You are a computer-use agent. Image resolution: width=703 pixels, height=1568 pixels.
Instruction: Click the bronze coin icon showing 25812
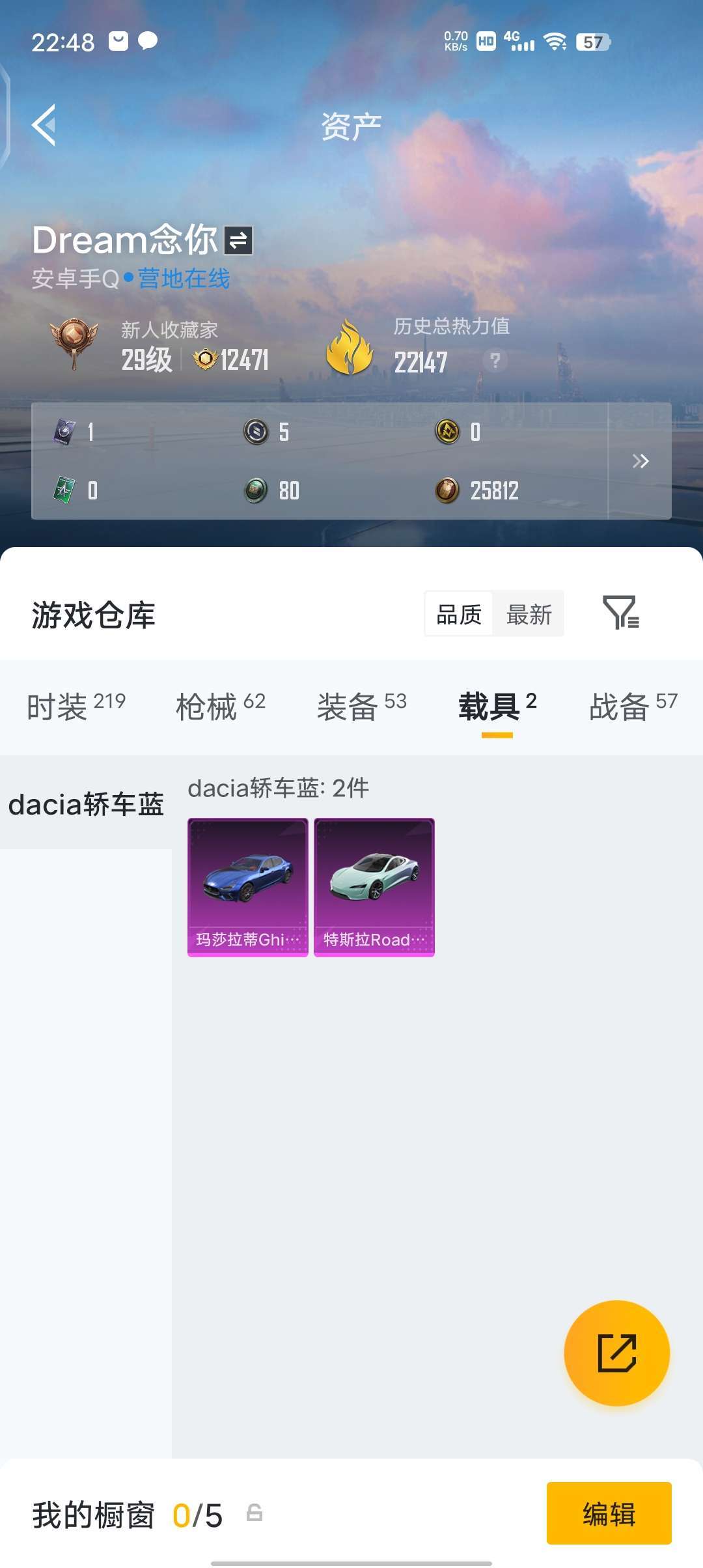tap(446, 490)
